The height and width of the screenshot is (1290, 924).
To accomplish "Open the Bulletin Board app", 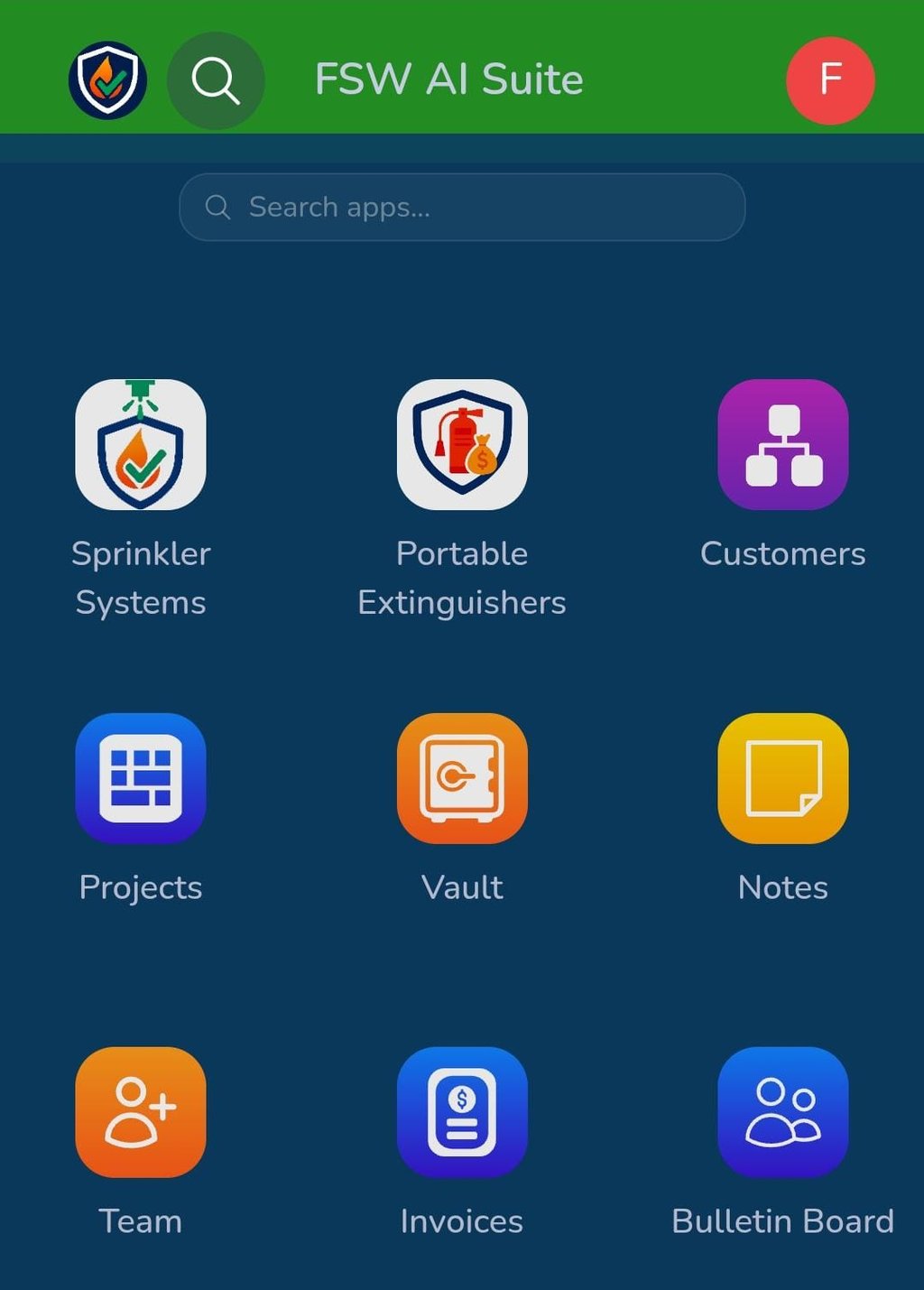I will click(782, 1112).
